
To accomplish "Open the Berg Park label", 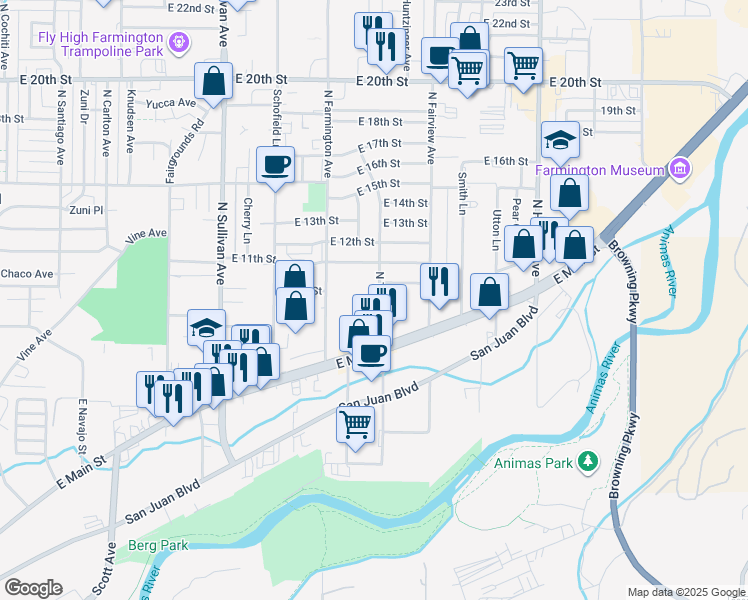I will [158, 545].
